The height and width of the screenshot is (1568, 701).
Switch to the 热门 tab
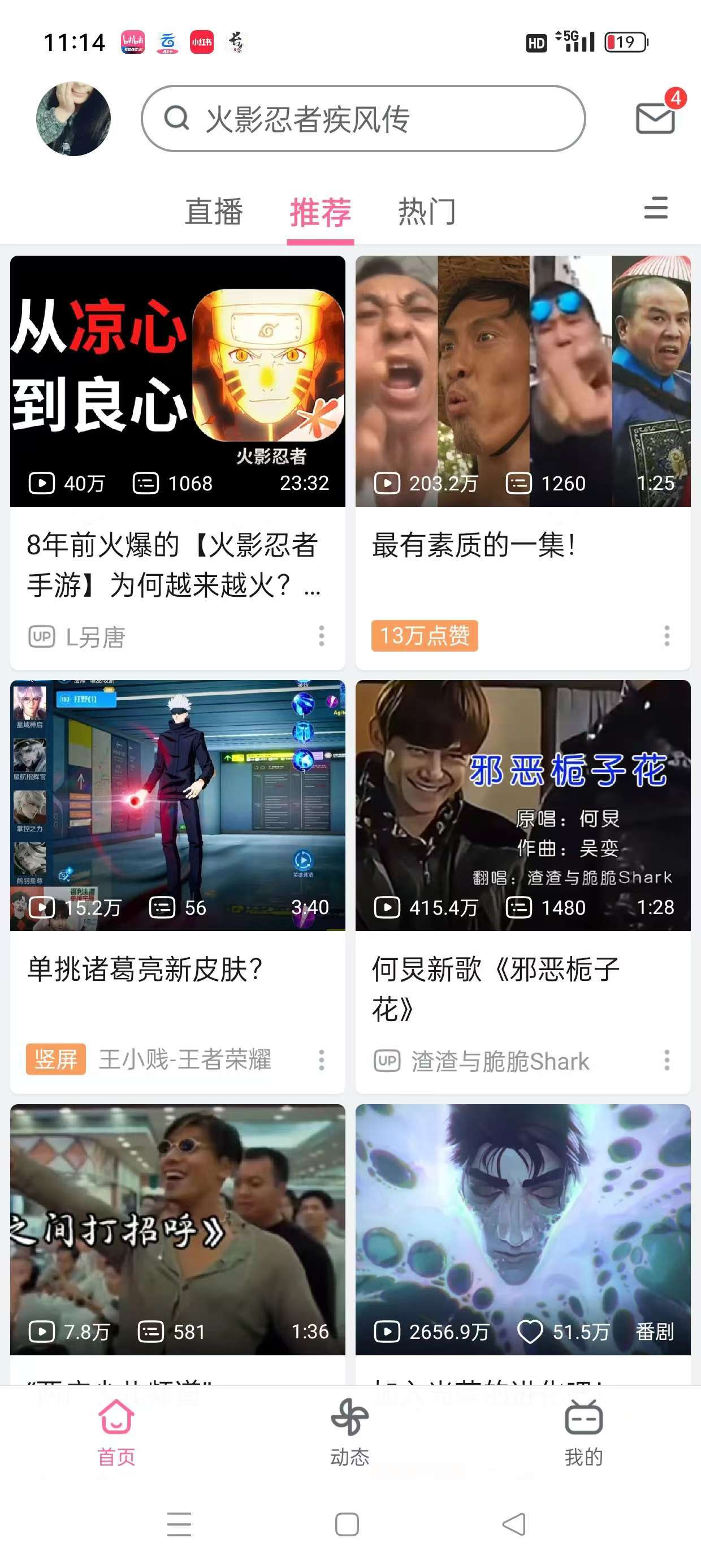[427, 211]
